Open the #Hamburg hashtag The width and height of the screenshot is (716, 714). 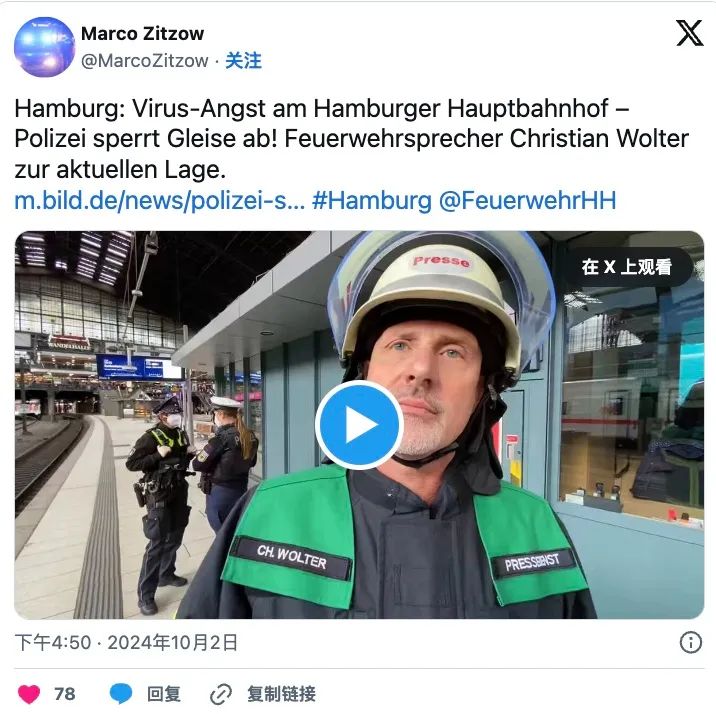pos(371,200)
